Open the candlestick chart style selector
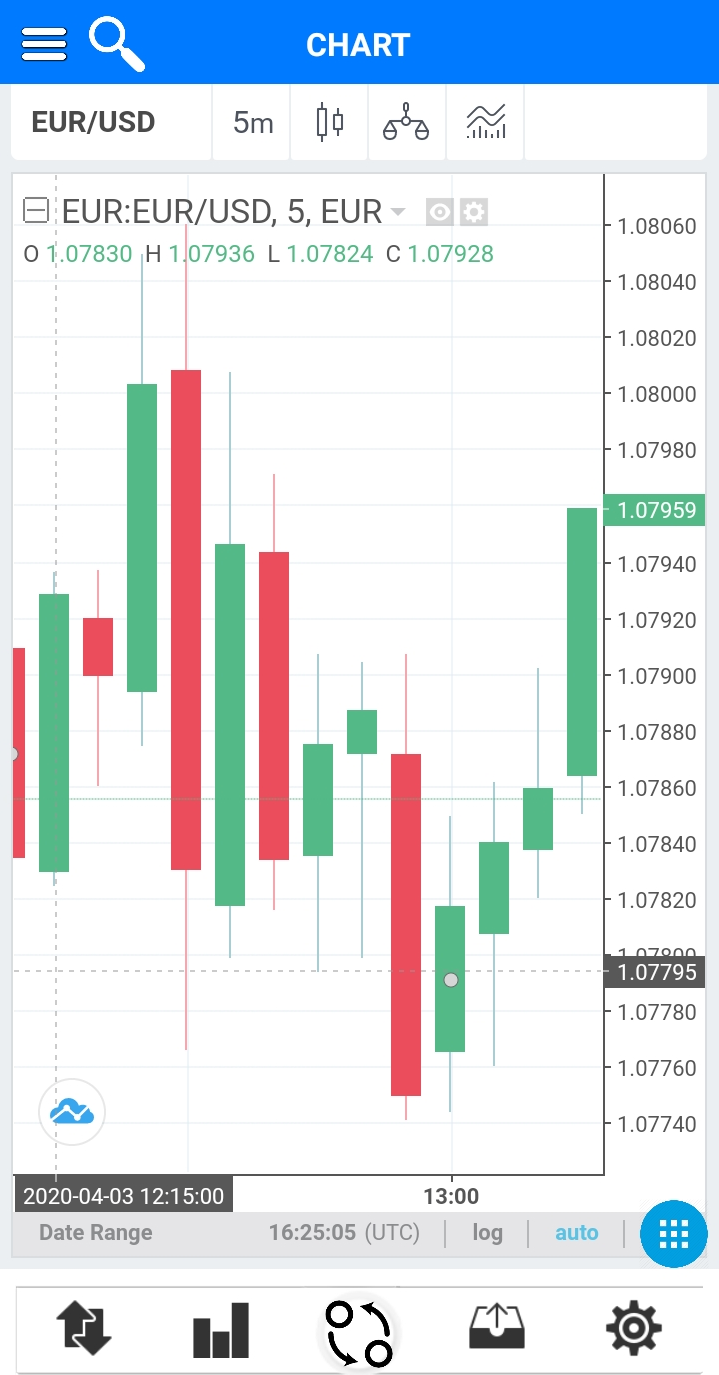 pyautogui.click(x=329, y=123)
